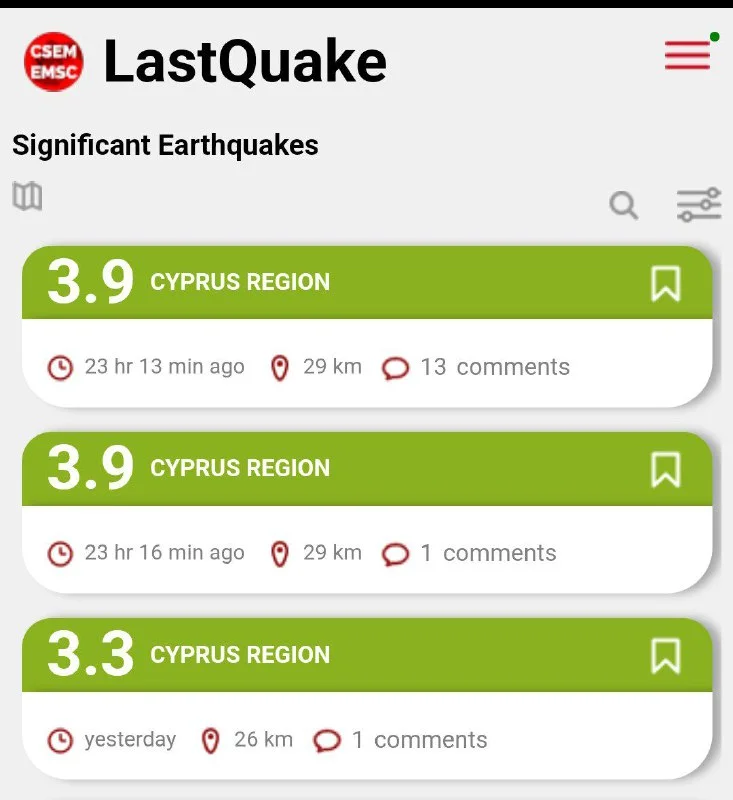Open the red hamburger menu
733x800 pixels.
point(687,56)
